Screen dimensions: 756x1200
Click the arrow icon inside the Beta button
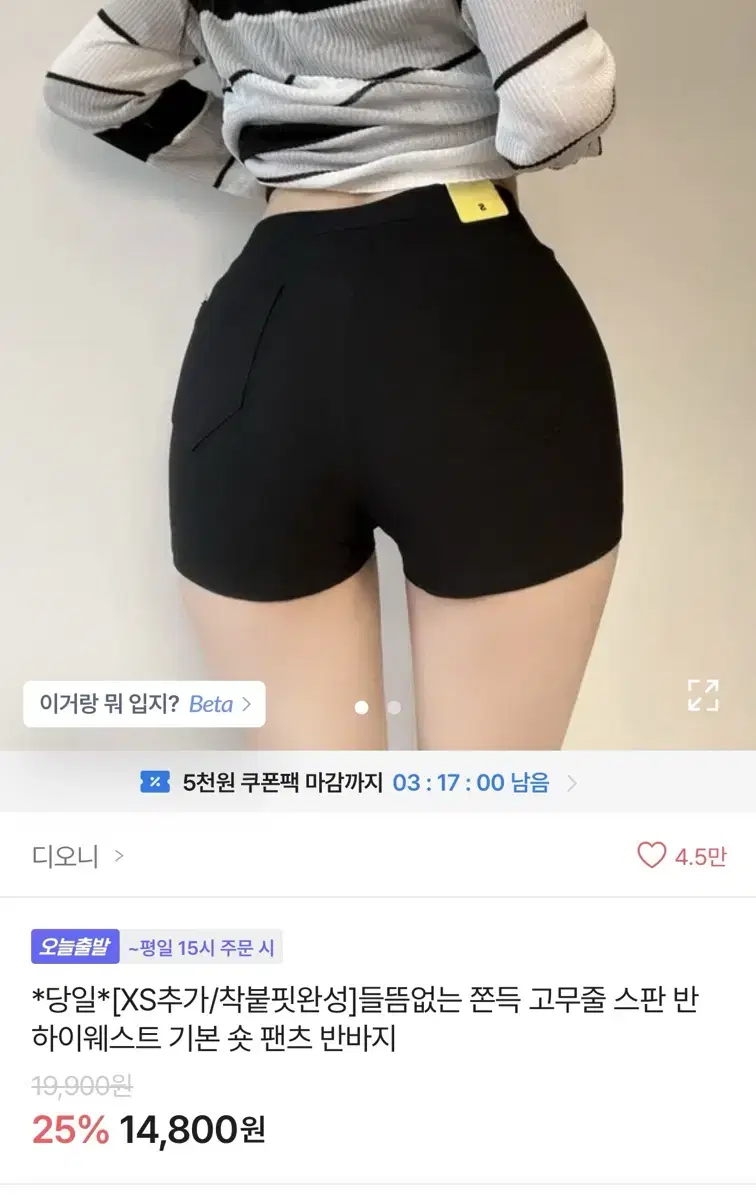[x=248, y=704]
